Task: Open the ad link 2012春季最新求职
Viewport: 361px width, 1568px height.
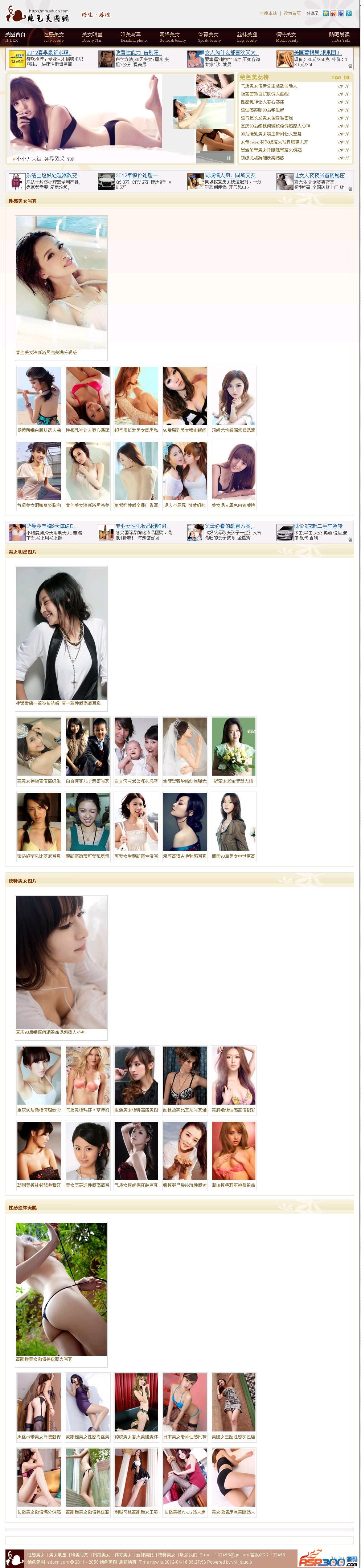Action: pyautogui.click(x=49, y=53)
